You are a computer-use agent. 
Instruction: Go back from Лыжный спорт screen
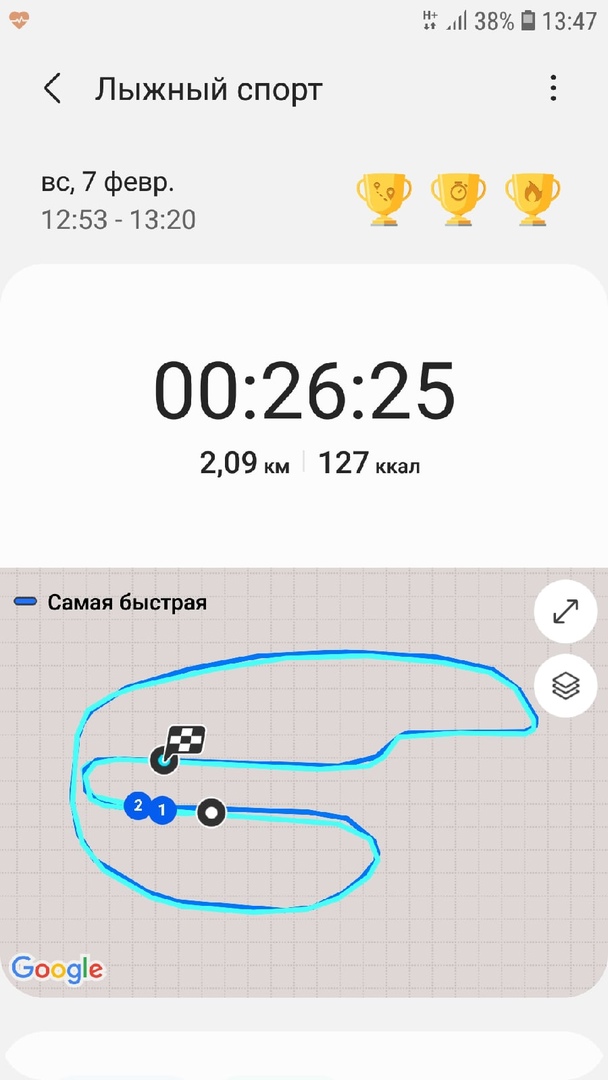pyautogui.click(x=53, y=89)
